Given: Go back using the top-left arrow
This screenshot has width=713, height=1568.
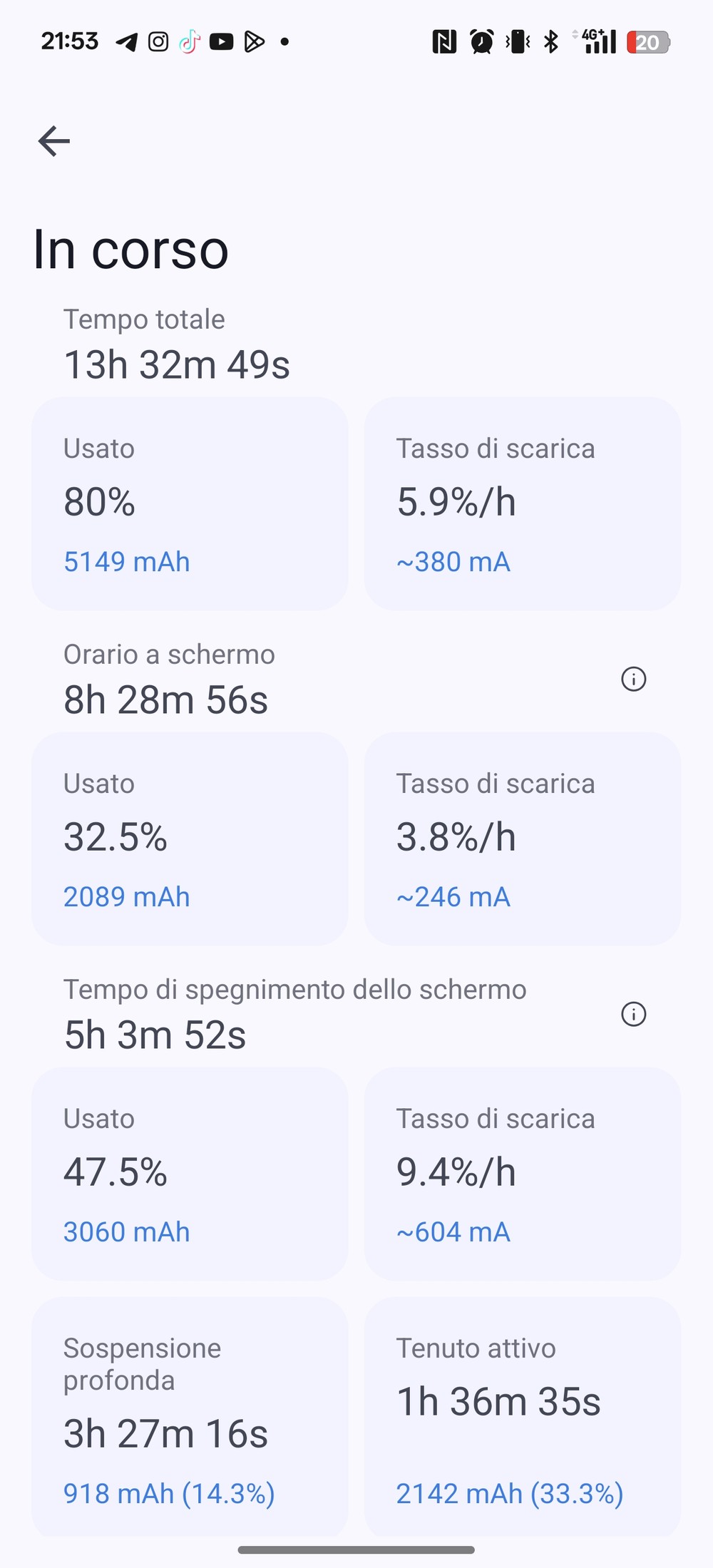Looking at the screenshot, I should pos(54,141).
